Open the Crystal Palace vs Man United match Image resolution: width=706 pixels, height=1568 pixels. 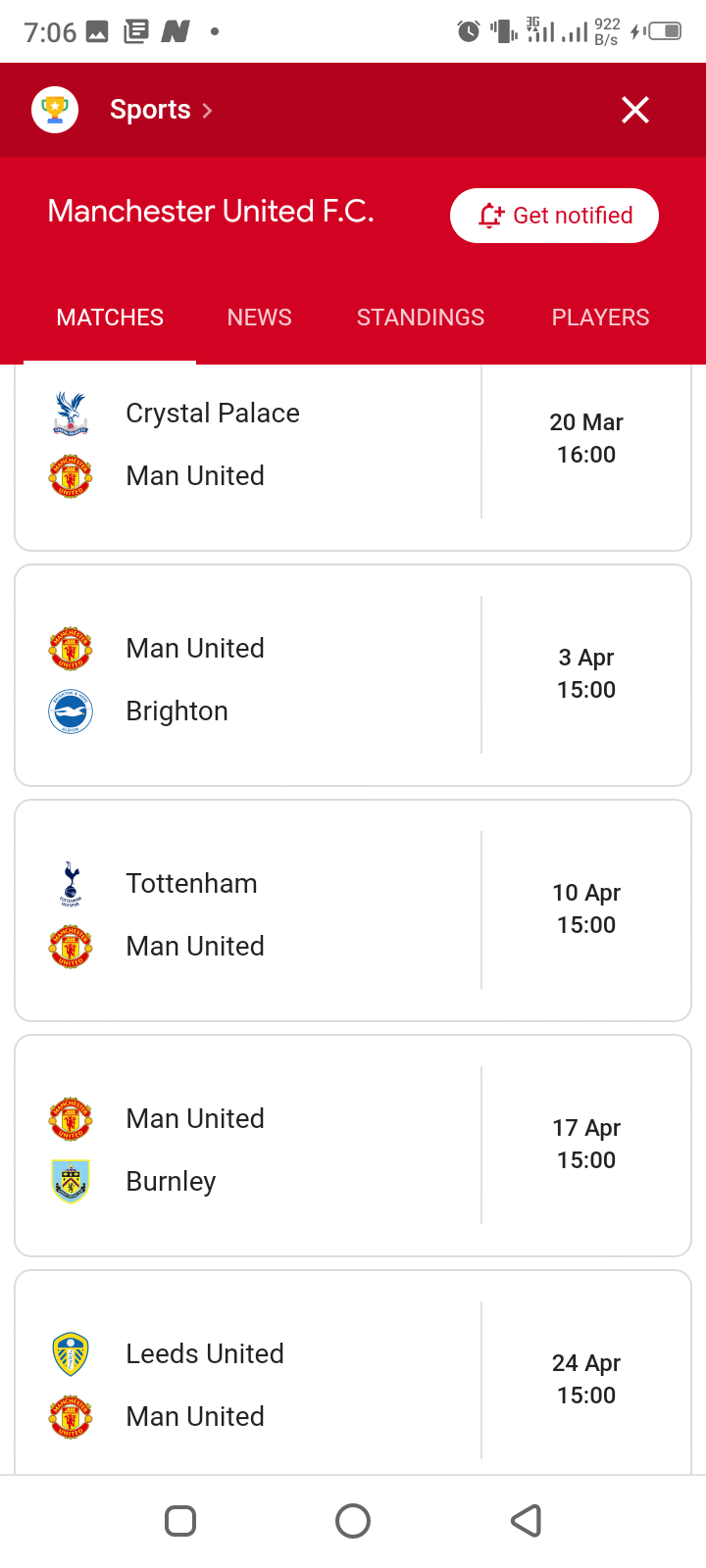pyautogui.click(x=353, y=457)
